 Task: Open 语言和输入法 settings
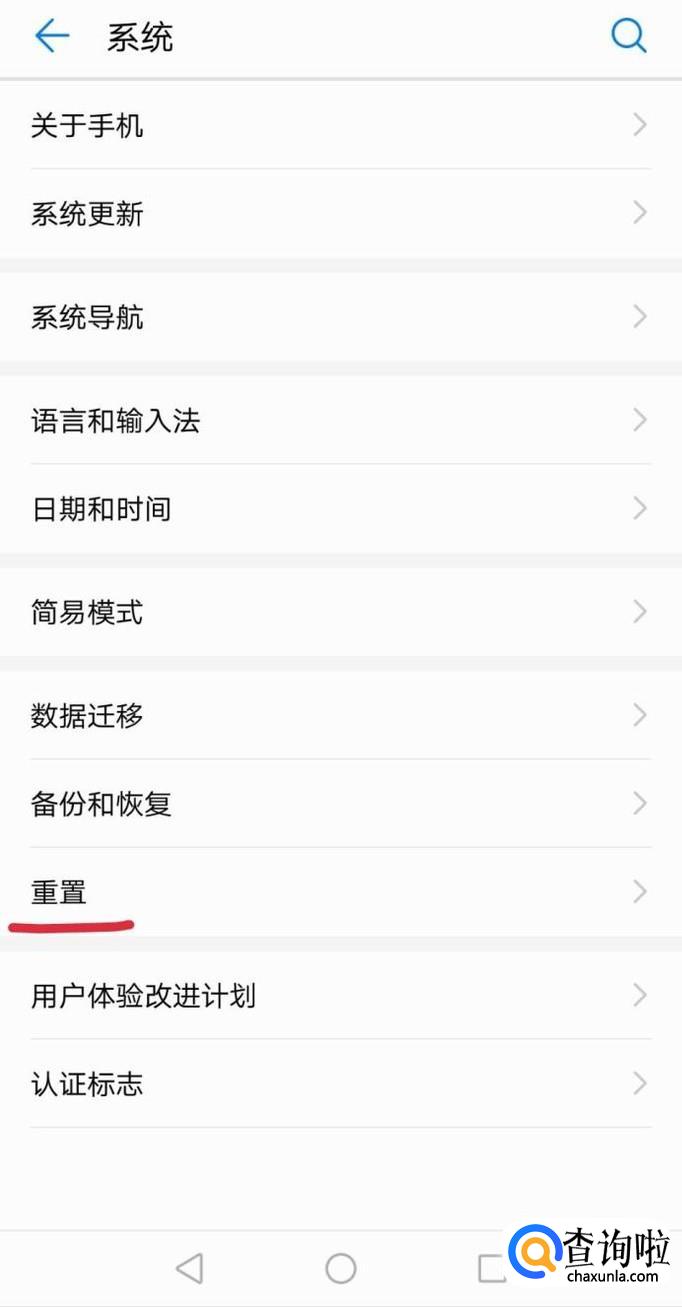[340, 420]
